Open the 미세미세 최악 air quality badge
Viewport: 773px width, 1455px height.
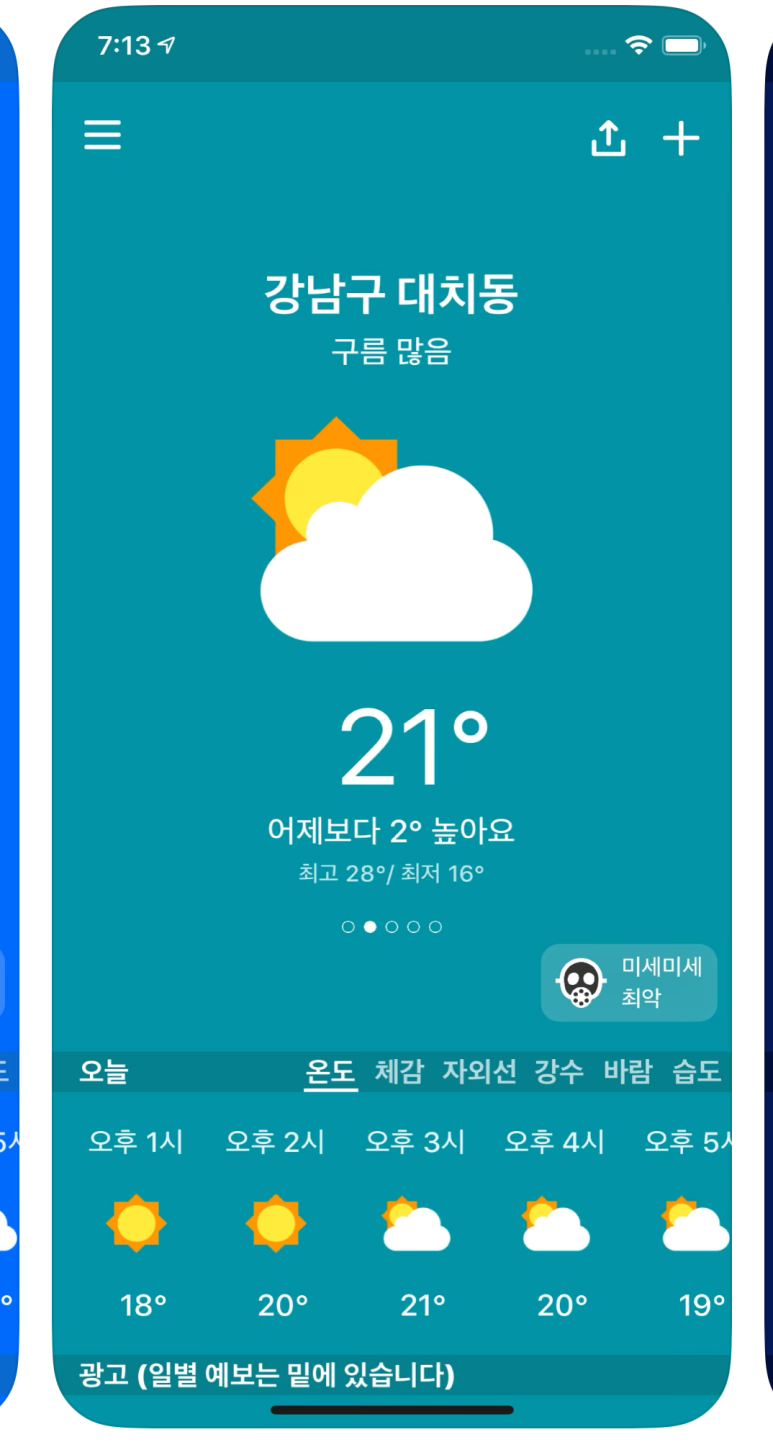[x=629, y=982]
